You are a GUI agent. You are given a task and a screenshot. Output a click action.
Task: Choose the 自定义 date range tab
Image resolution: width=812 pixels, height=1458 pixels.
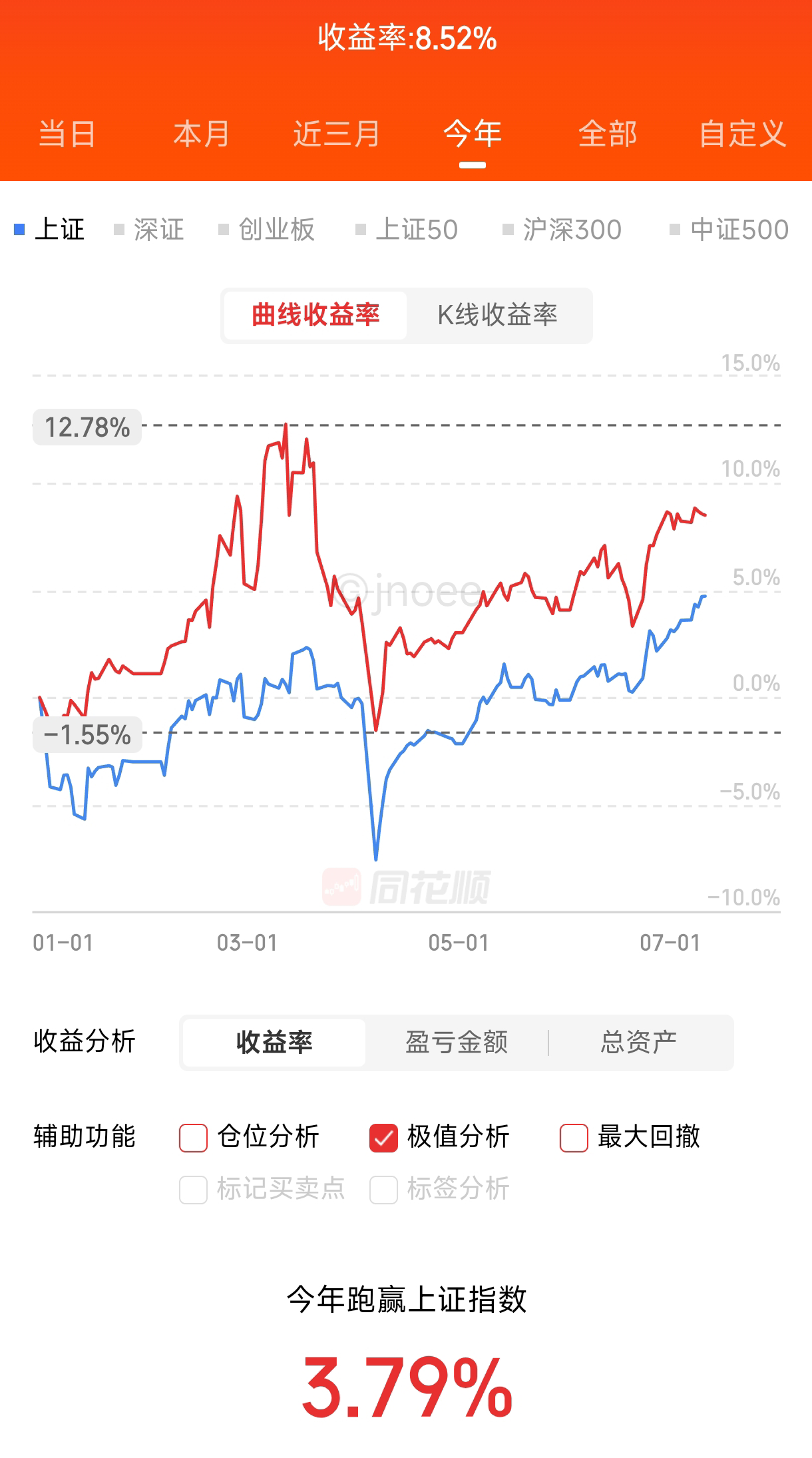pos(743,134)
